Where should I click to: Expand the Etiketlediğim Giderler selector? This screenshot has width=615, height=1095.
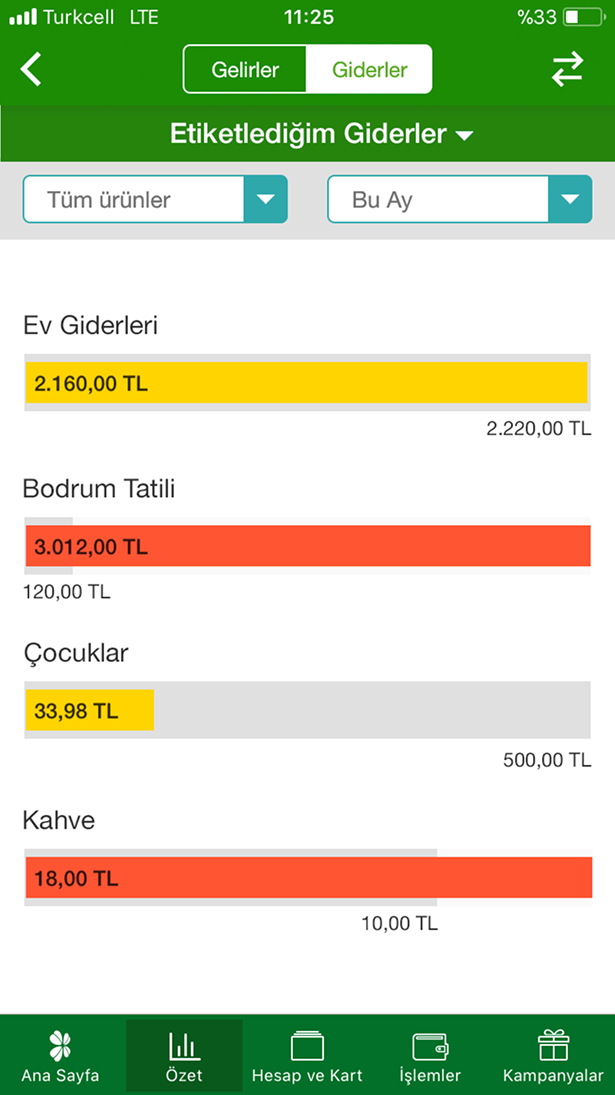[320, 134]
